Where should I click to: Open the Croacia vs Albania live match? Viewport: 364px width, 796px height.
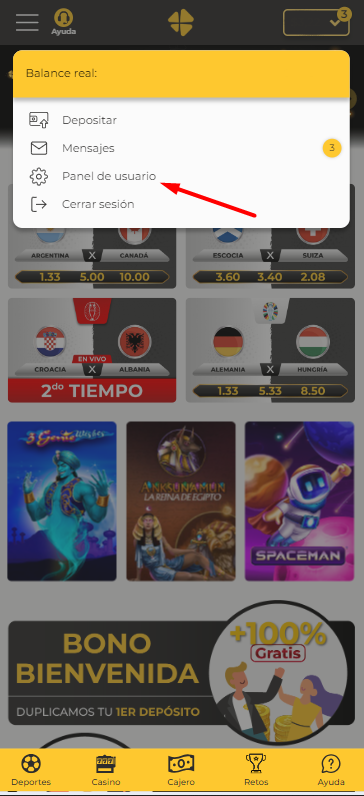[x=92, y=350]
